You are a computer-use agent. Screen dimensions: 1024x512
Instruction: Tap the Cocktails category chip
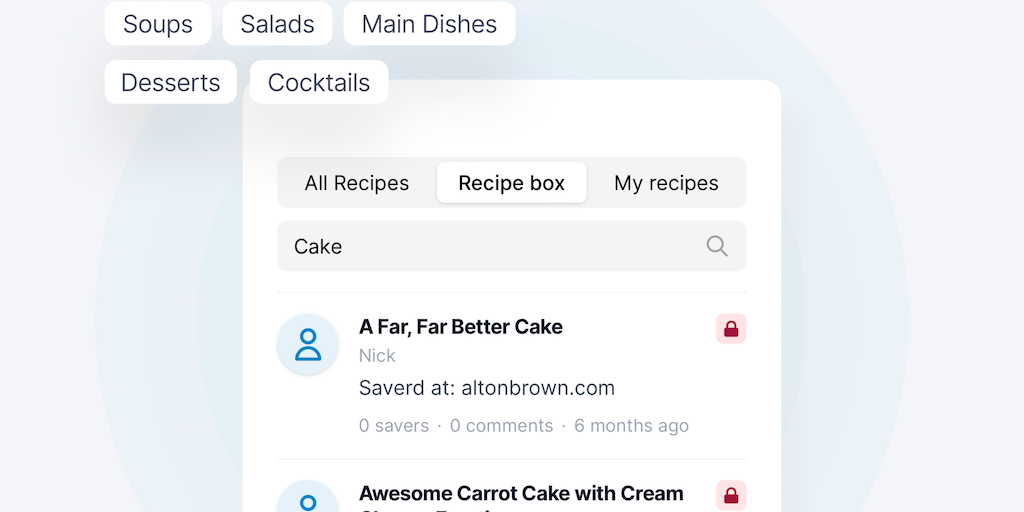[319, 82]
